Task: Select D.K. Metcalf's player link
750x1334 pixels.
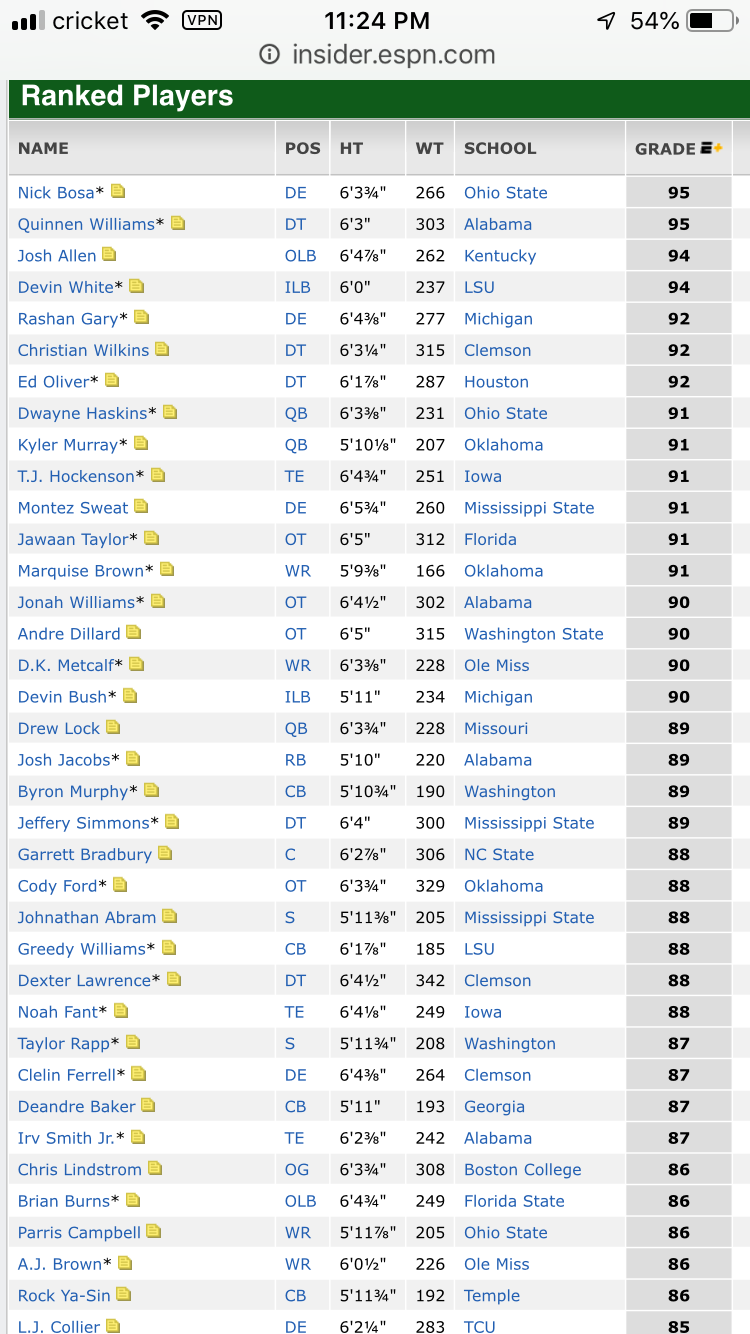Action: (65, 665)
